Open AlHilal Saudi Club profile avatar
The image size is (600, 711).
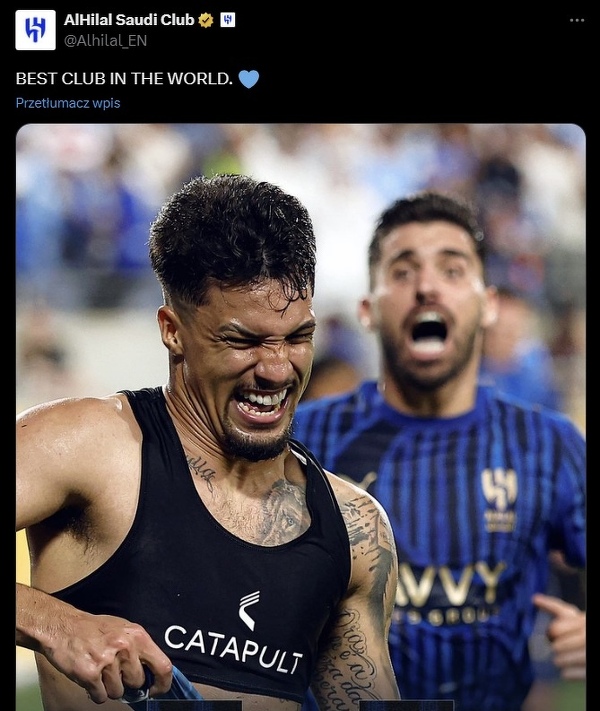coord(35,30)
